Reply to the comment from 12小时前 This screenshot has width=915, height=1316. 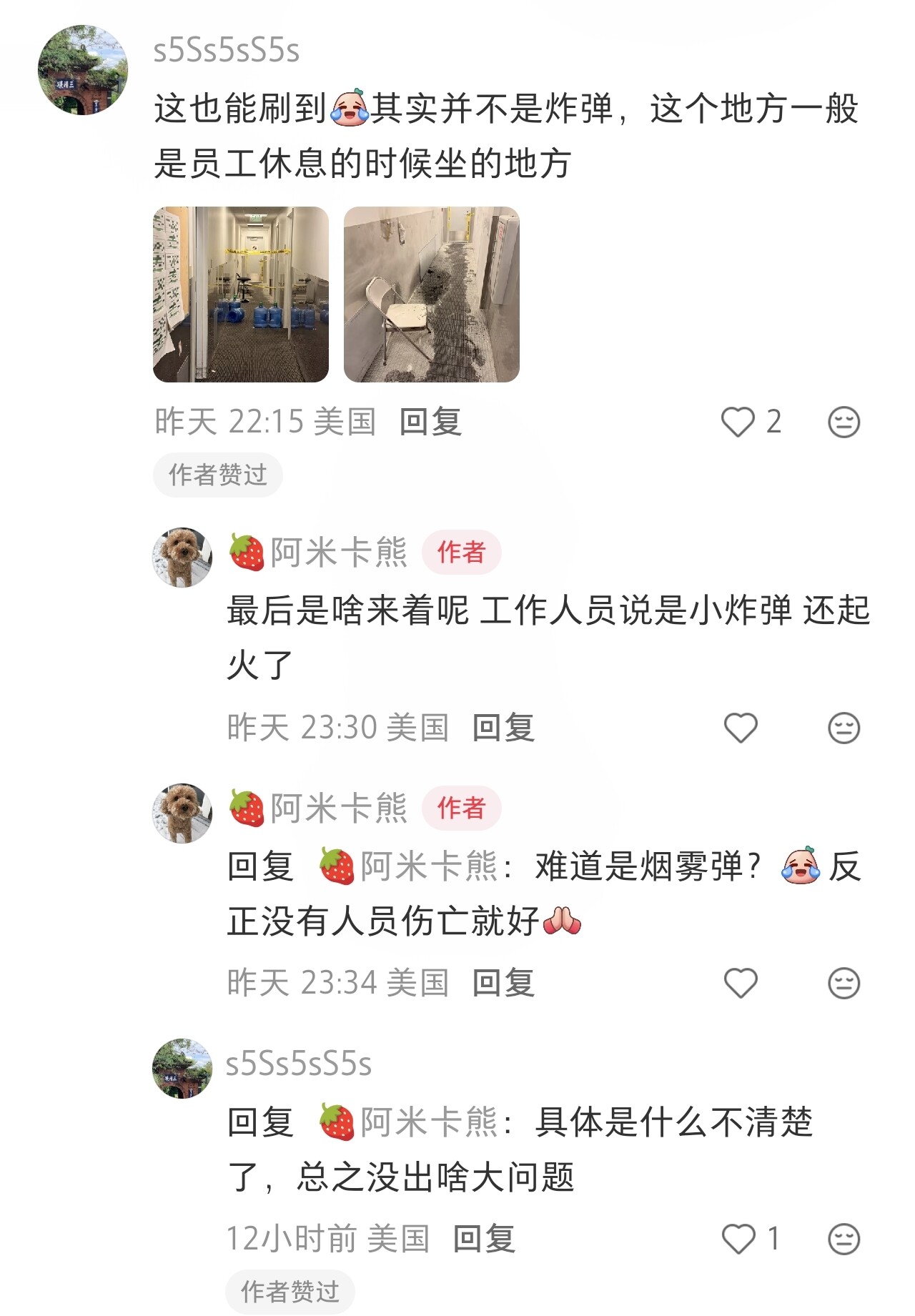click(484, 1239)
